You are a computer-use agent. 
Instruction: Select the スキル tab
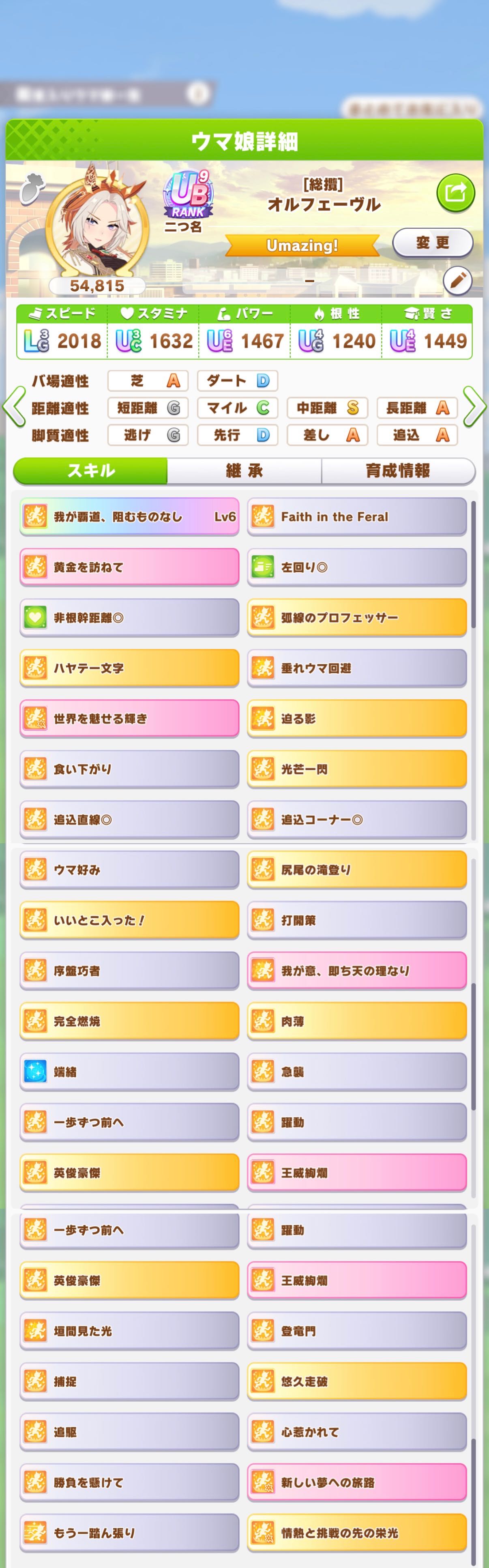pyautogui.click(x=91, y=470)
